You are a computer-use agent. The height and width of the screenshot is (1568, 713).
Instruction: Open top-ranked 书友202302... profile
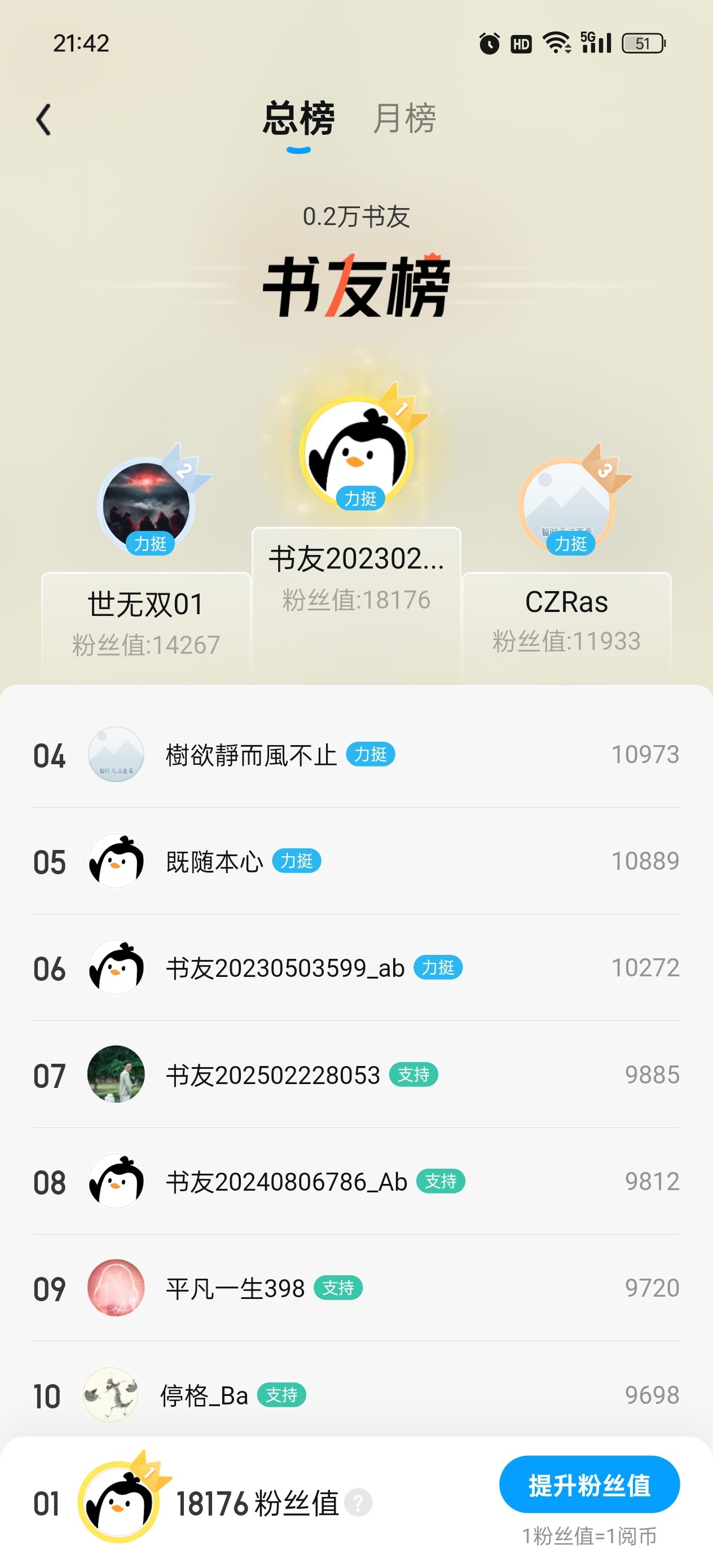pyautogui.click(x=357, y=453)
